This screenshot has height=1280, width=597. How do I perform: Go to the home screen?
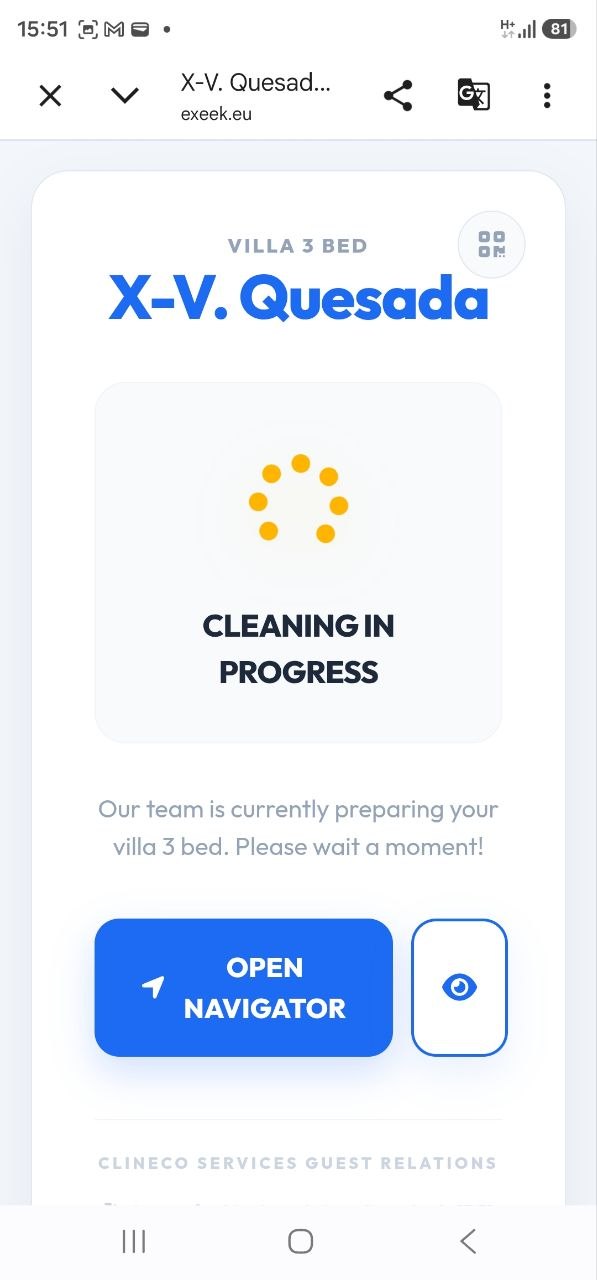[300, 1241]
